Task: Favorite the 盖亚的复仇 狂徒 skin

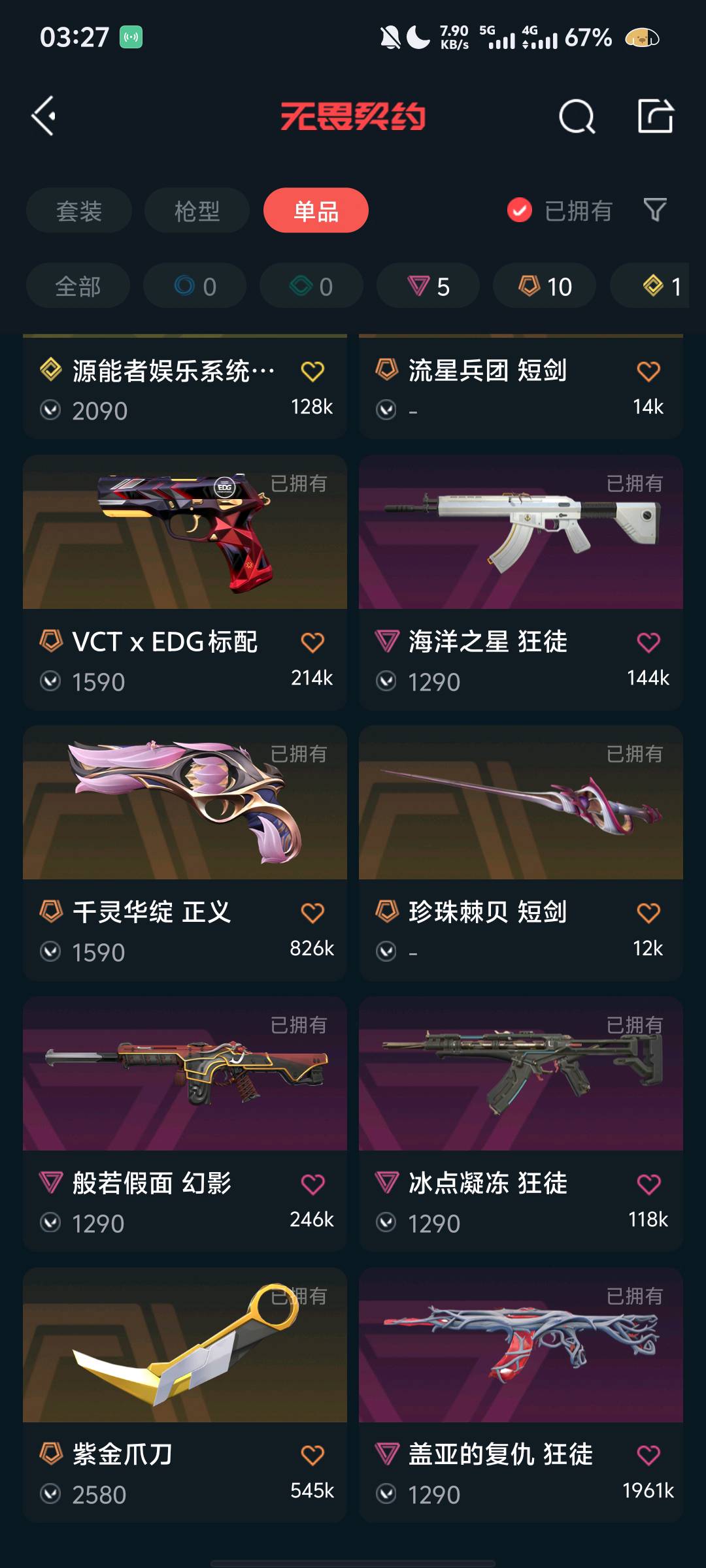Action: click(648, 1455)
